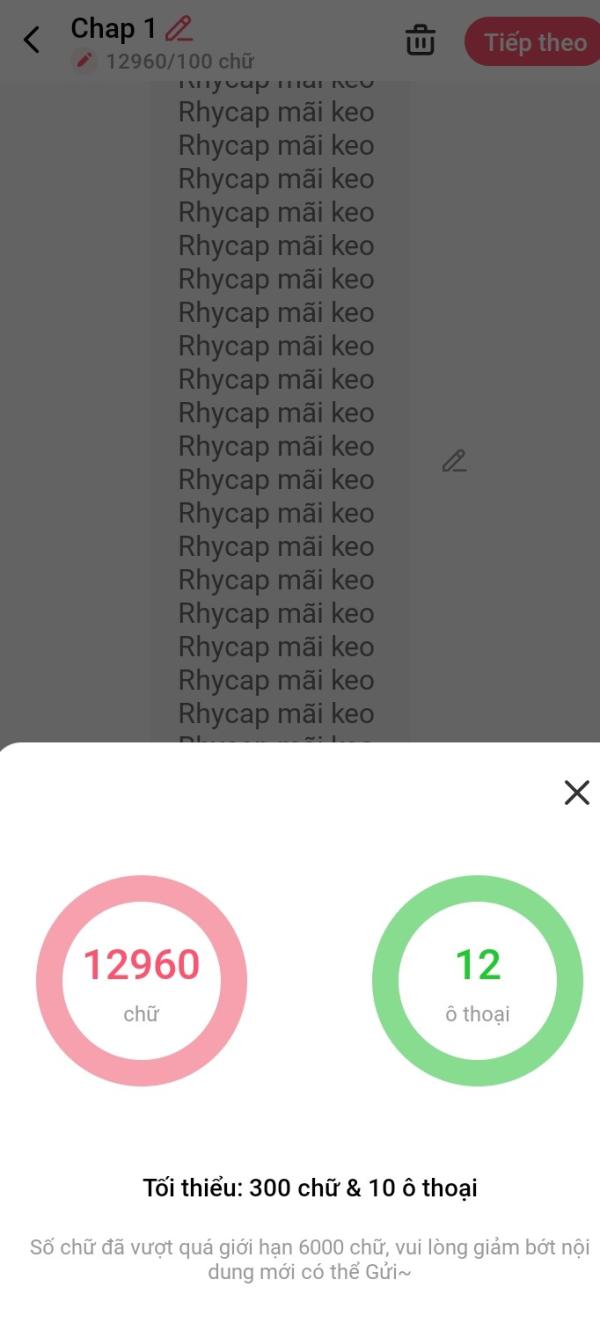Edit the Rhycap mãi keo dialogue block
The width and height of the screenshot is (600, 1338).
(x=454, y=461)
